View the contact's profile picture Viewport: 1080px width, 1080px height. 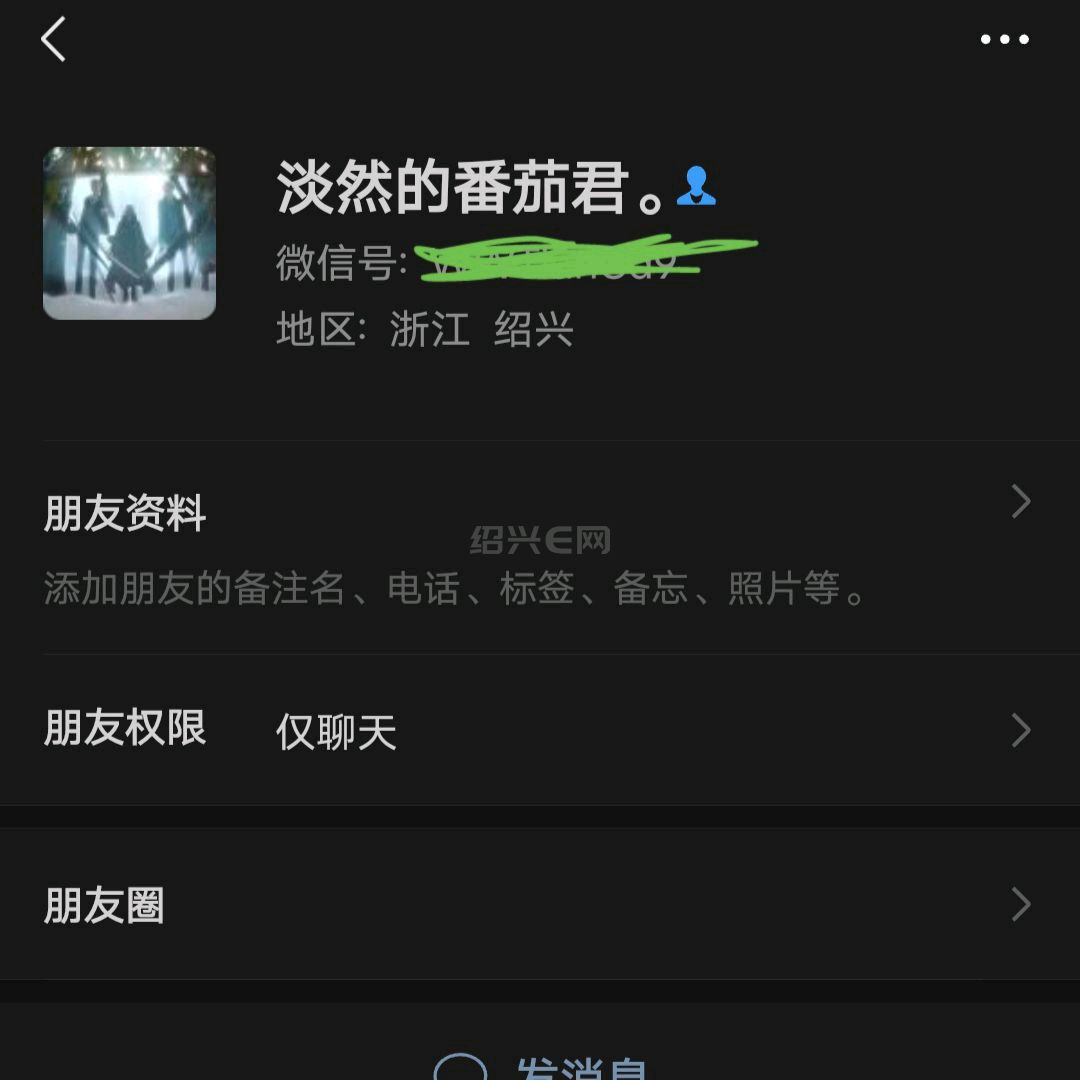pos(129,233)
